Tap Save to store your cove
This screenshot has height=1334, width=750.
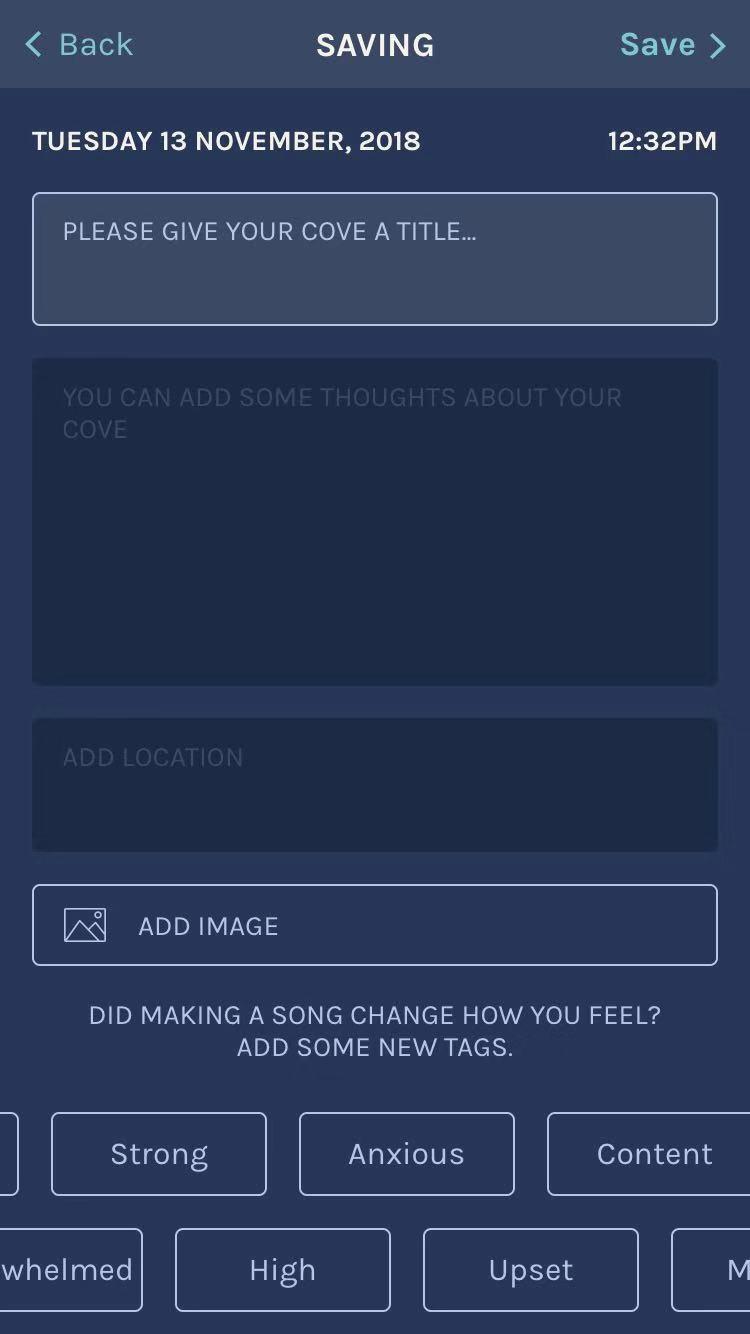coord(657,44)
